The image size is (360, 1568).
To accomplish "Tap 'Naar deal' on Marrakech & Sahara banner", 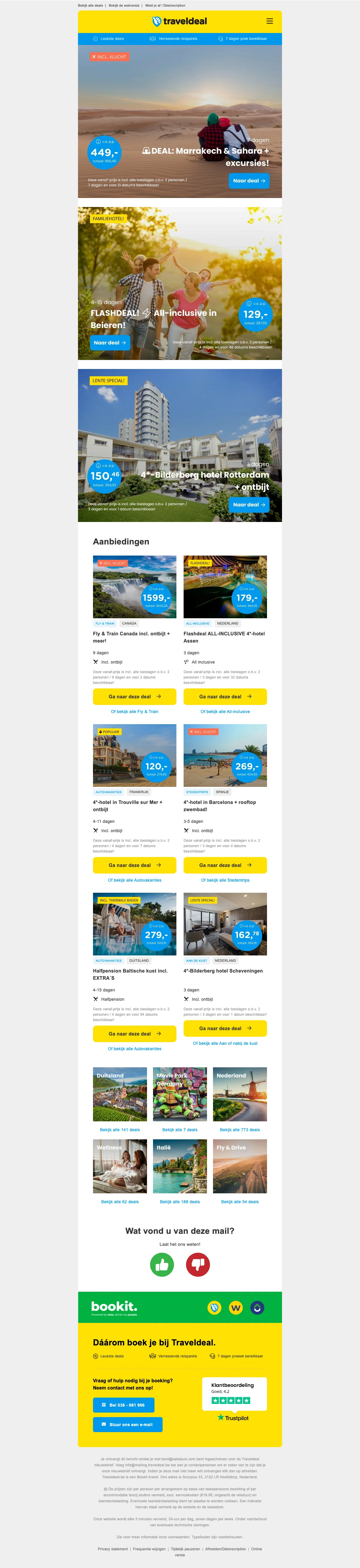I will 249,181.
